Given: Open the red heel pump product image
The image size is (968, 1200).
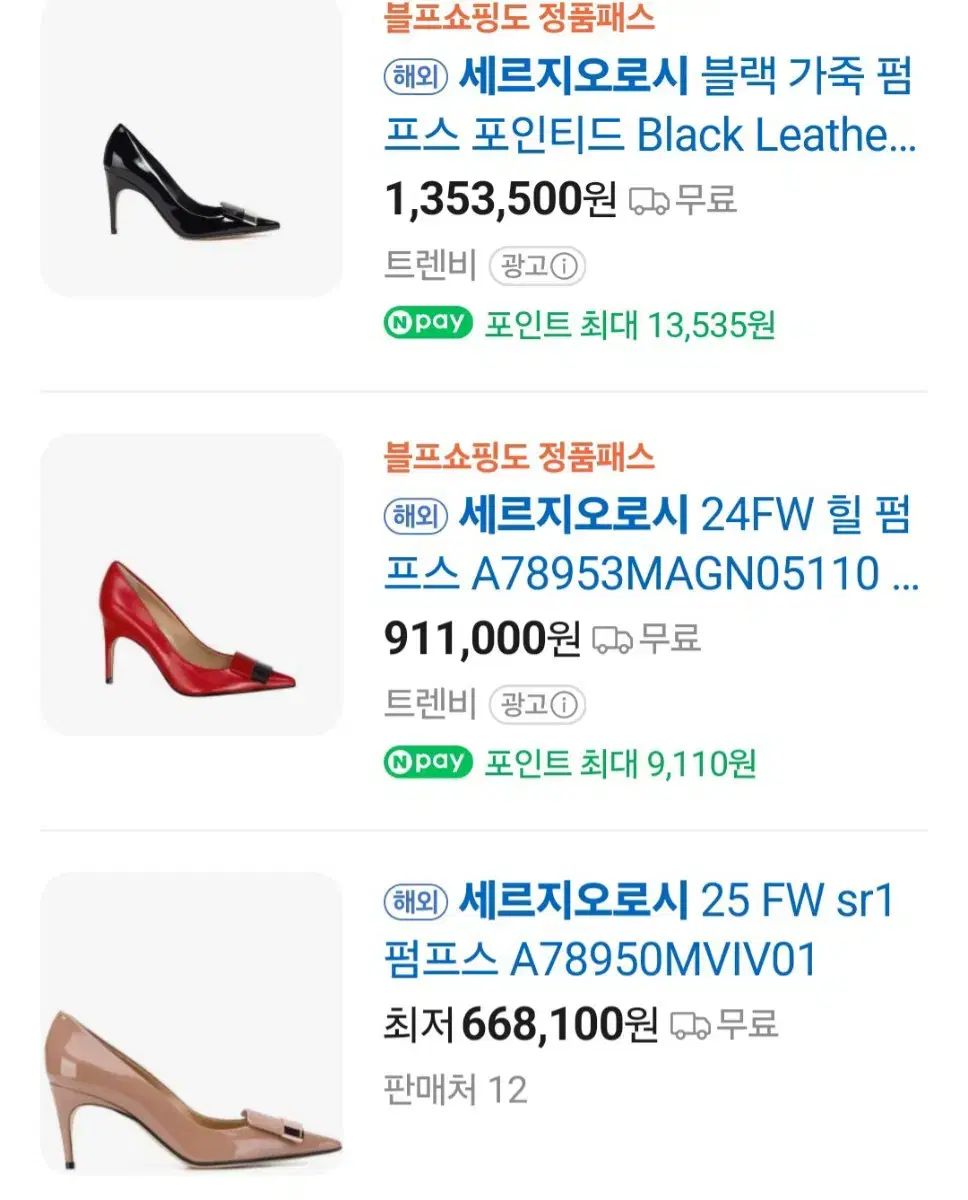Looking at the screenshot, I should [191, 585].
